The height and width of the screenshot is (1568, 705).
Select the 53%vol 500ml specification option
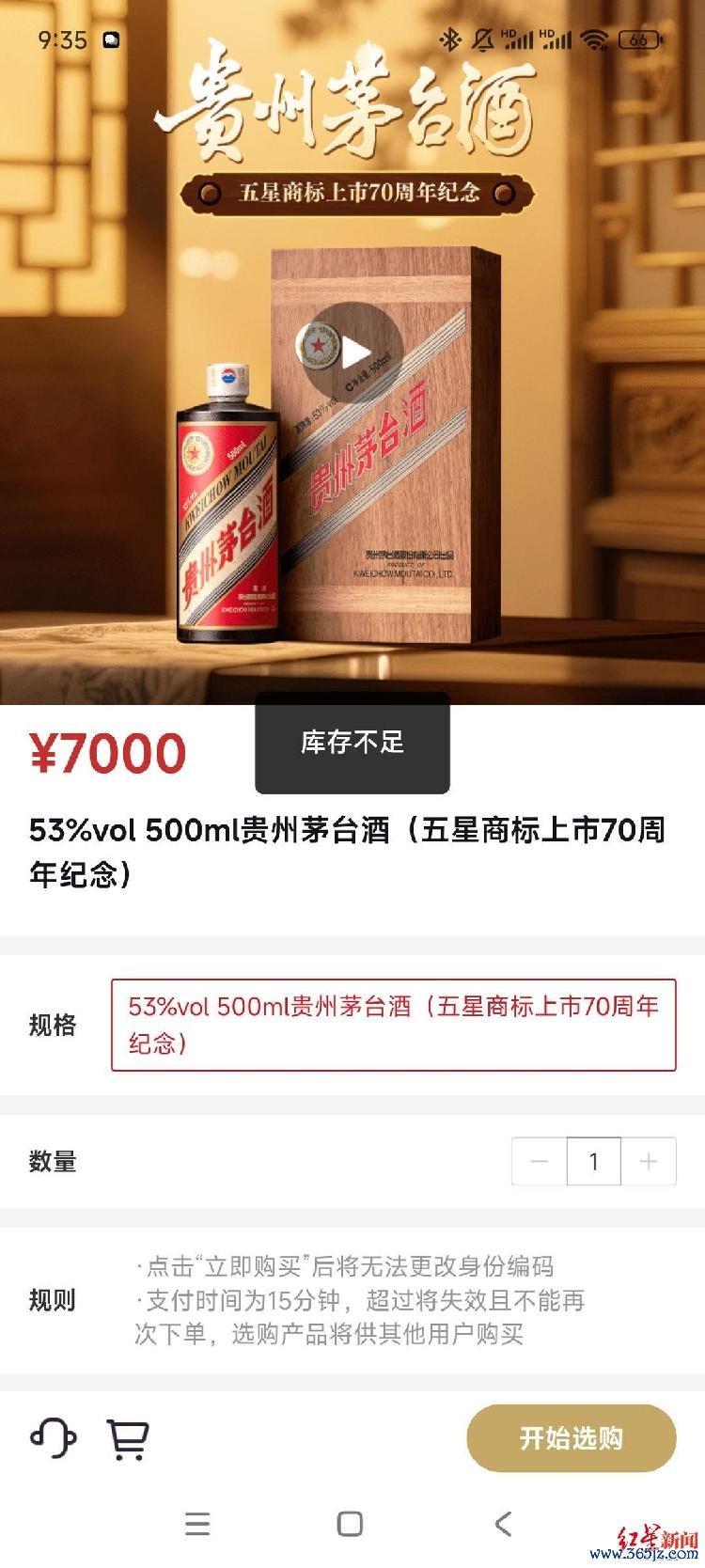393,1025
